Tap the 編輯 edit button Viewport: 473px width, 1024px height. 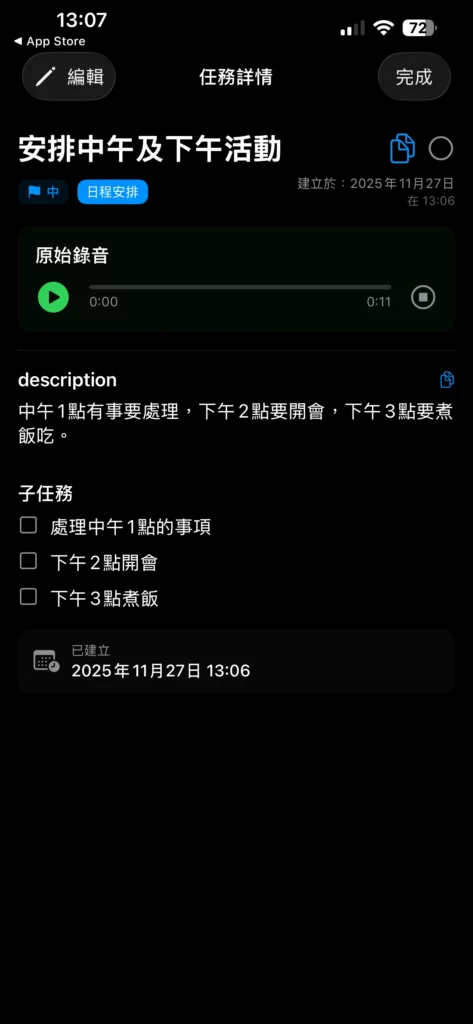69,77
